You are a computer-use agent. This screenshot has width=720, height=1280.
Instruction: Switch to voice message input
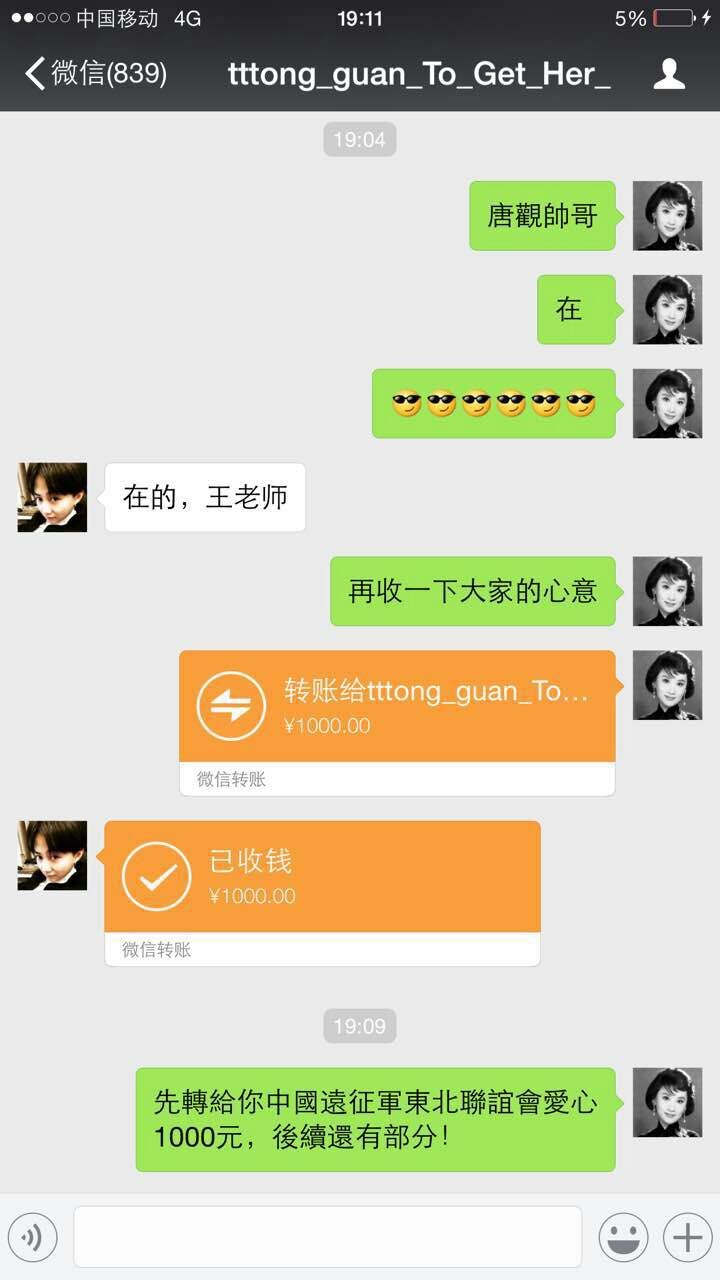pos(33,1238)
